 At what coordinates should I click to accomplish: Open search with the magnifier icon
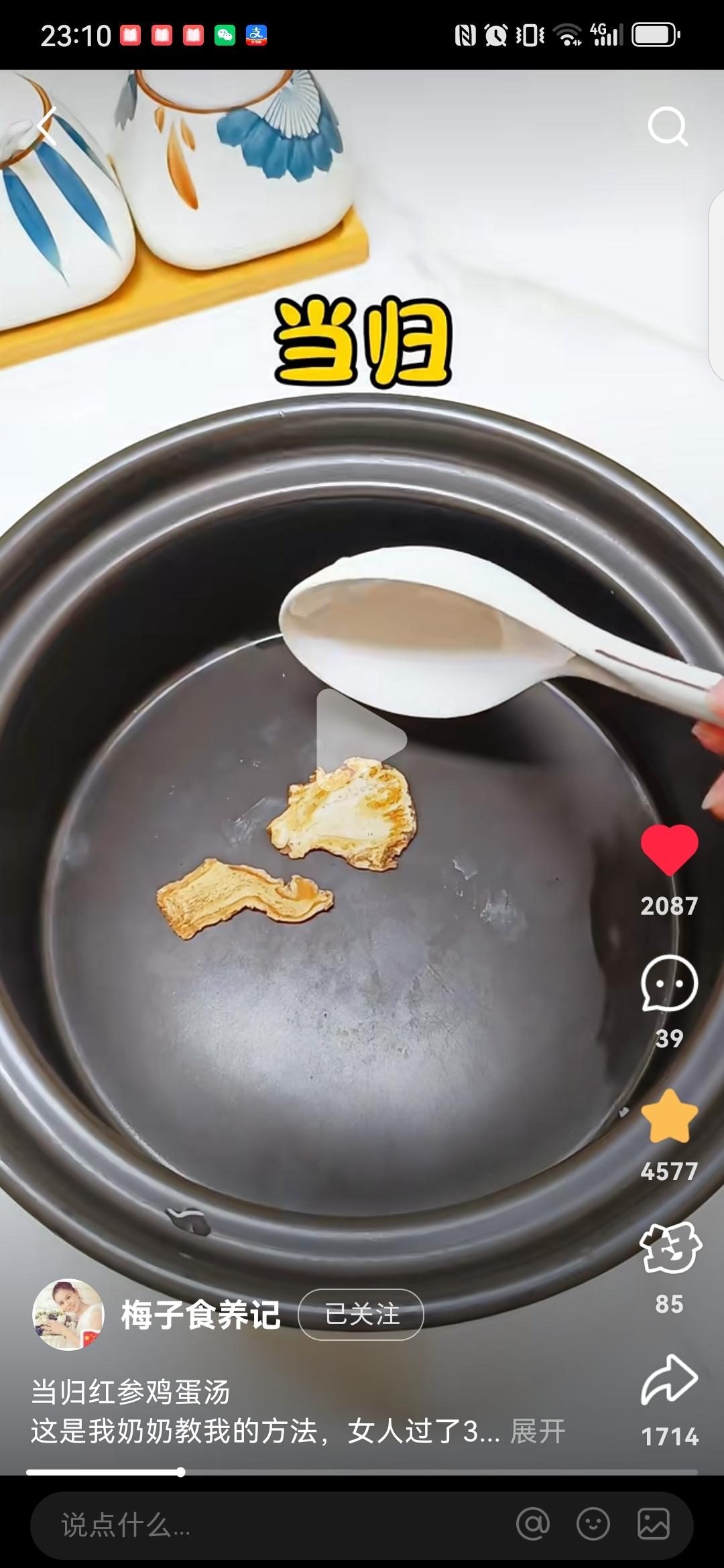(668, 126)
